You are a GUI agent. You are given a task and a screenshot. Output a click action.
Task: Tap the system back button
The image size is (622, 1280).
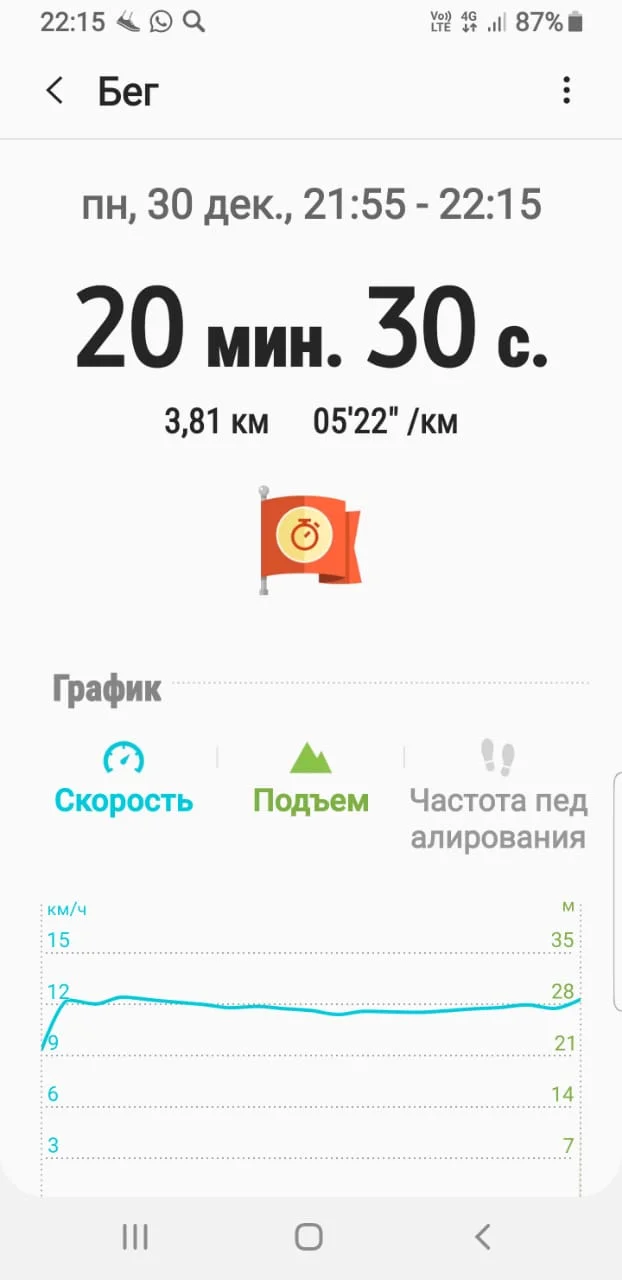tap(483, 1237)
